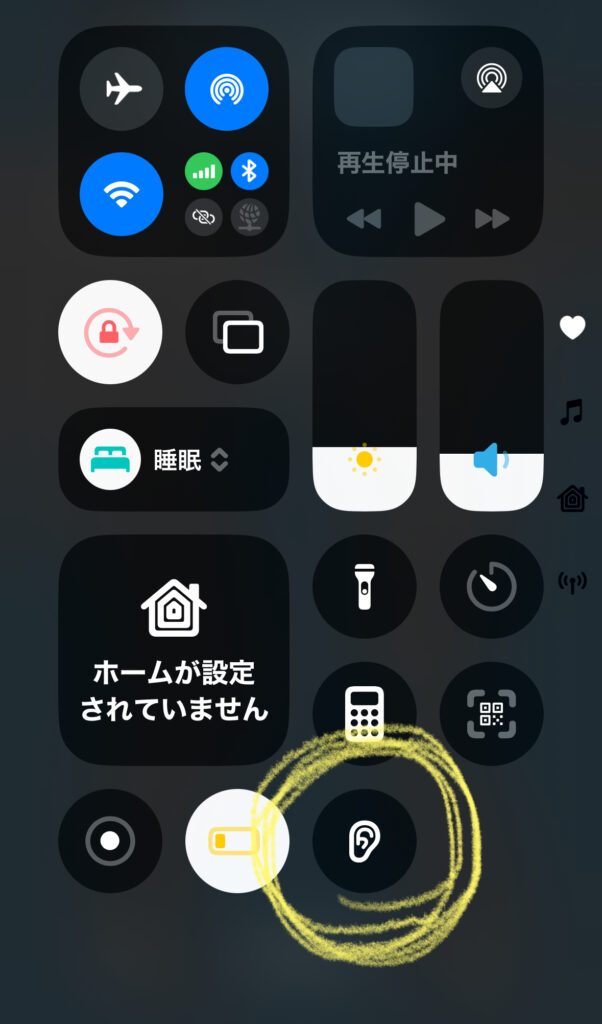Start screen recording
This screenshot has width=602, height=1024.
click(110, 841)
